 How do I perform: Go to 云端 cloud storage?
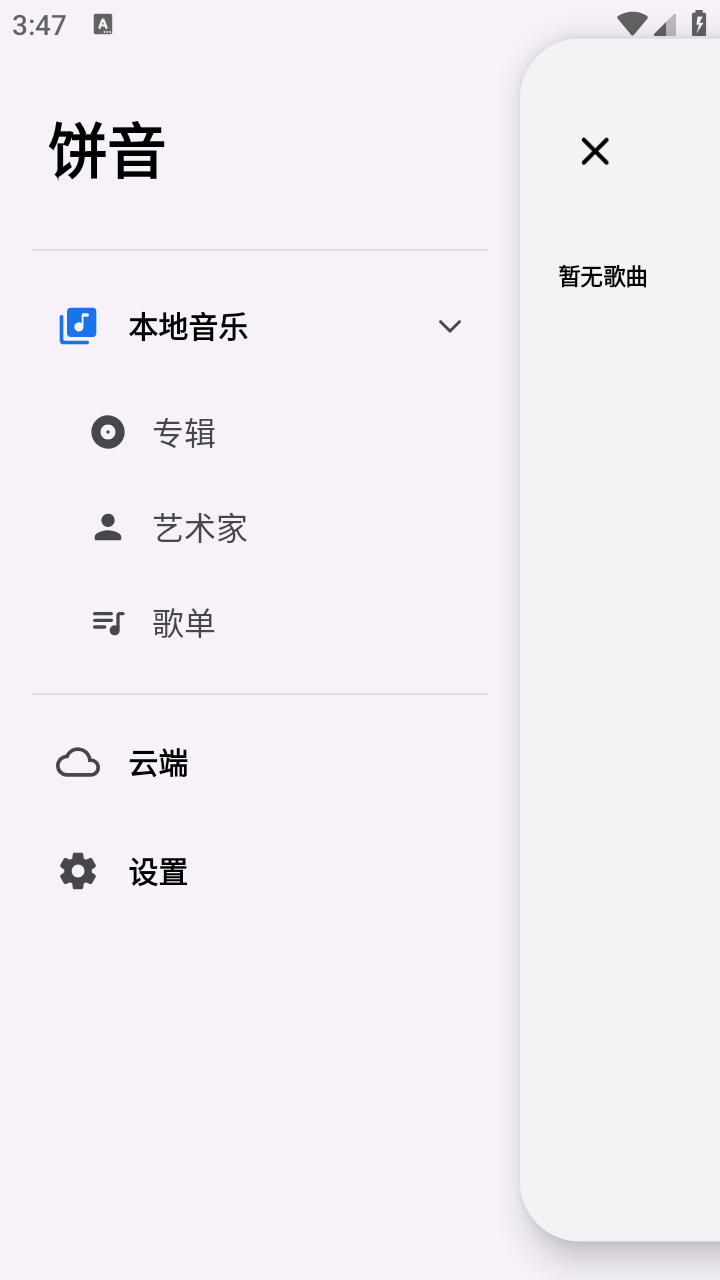(158, 763)
